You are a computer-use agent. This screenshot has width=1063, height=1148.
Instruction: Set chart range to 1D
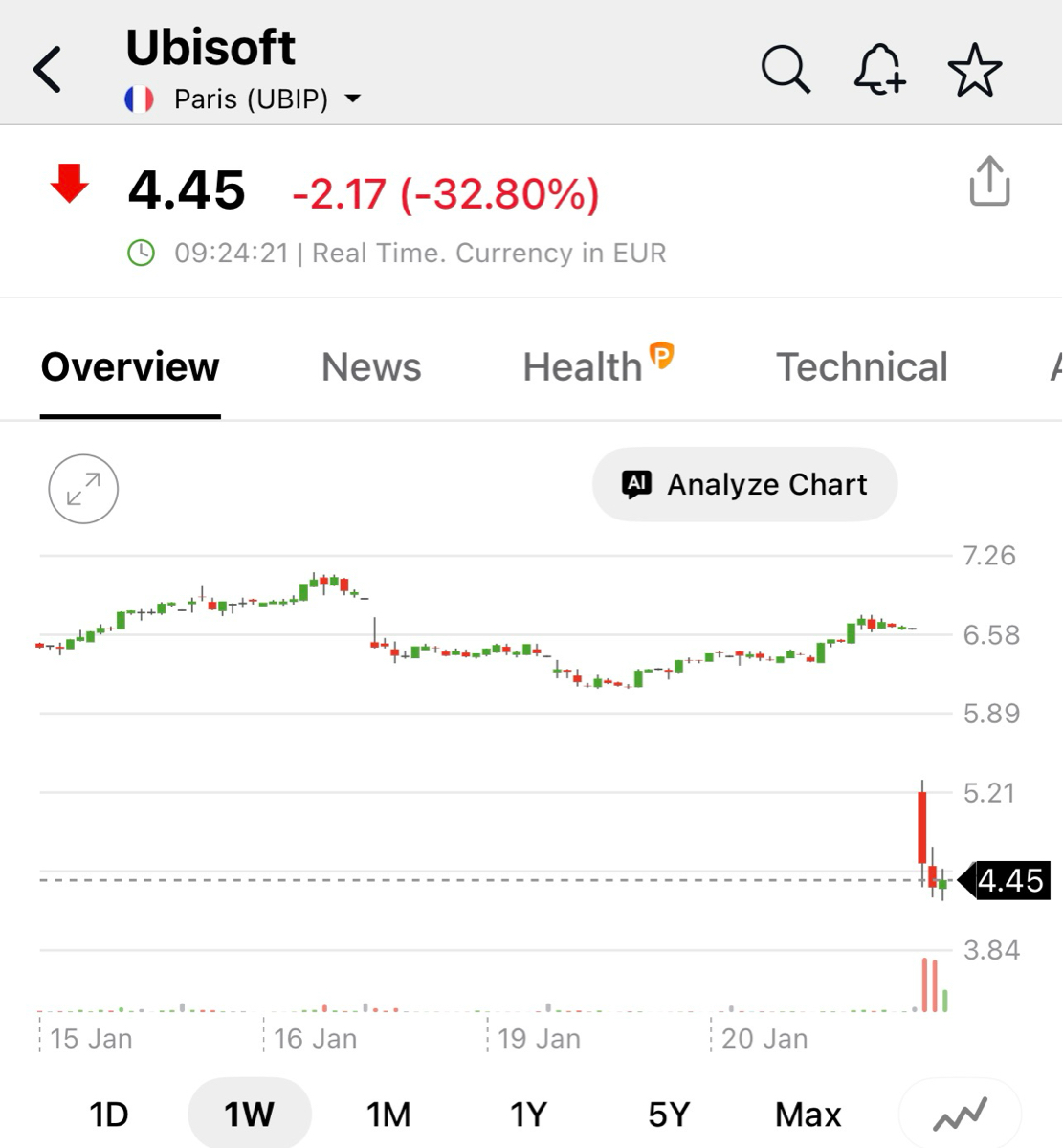pyautogui.click(x=108, y=1115)
